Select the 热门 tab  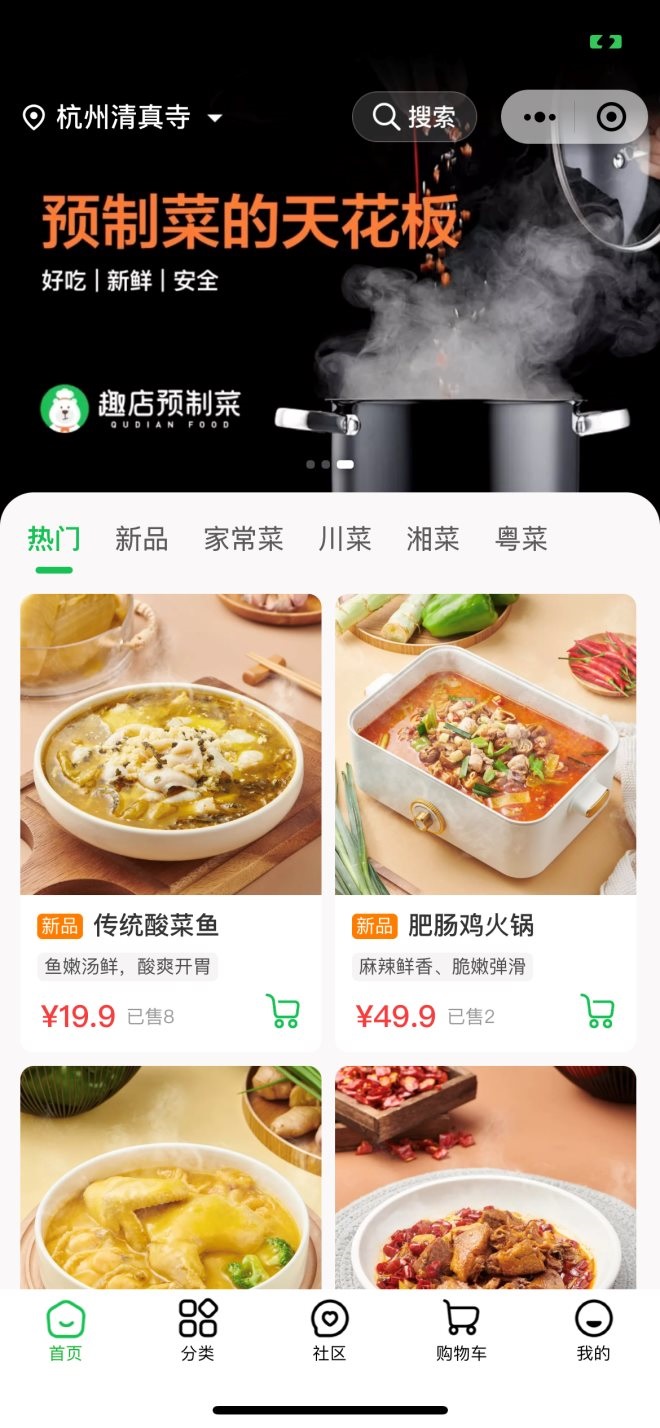coord(54,539)
